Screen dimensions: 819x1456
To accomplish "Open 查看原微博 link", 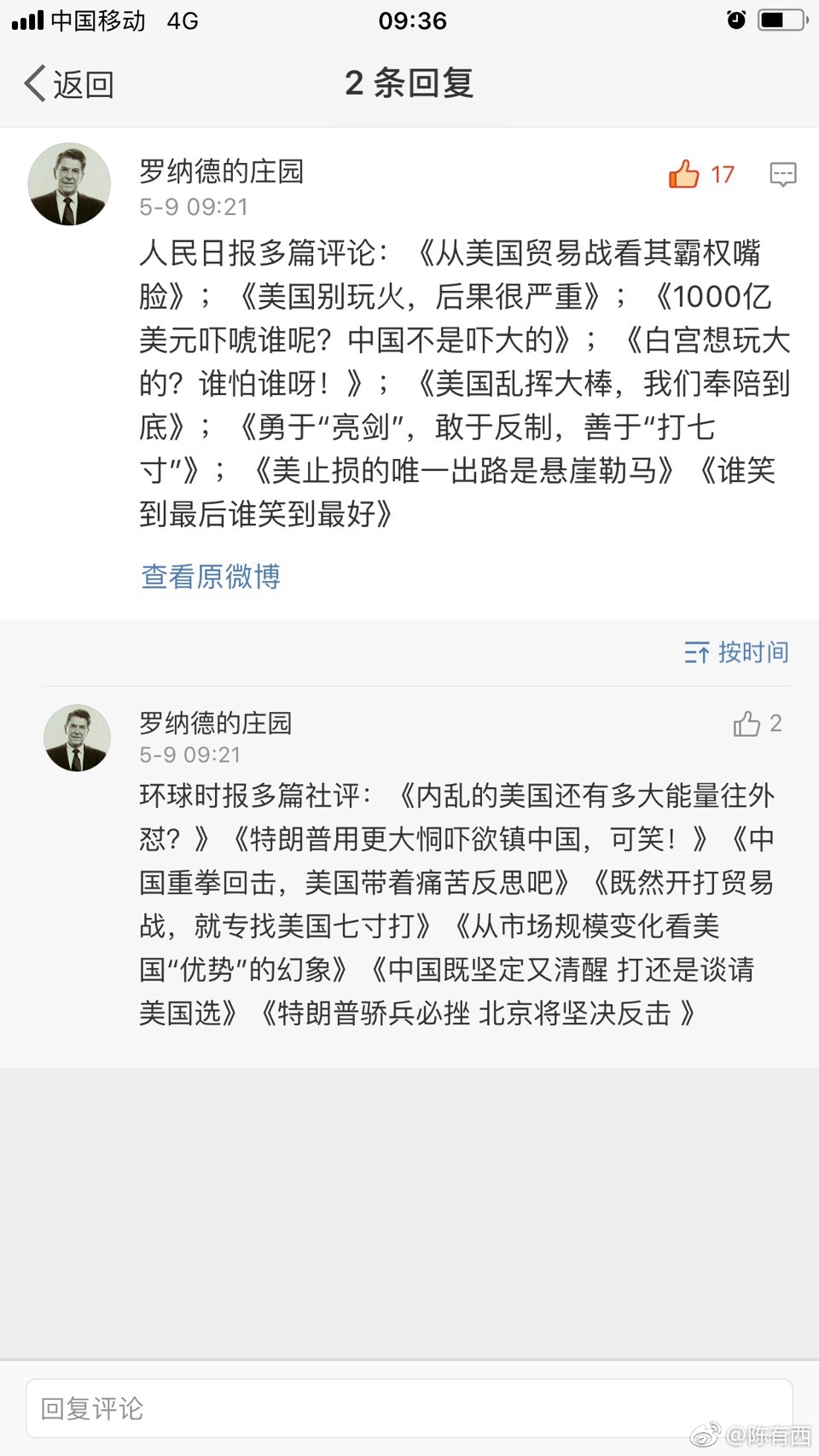I will click(x=210, y=577).
